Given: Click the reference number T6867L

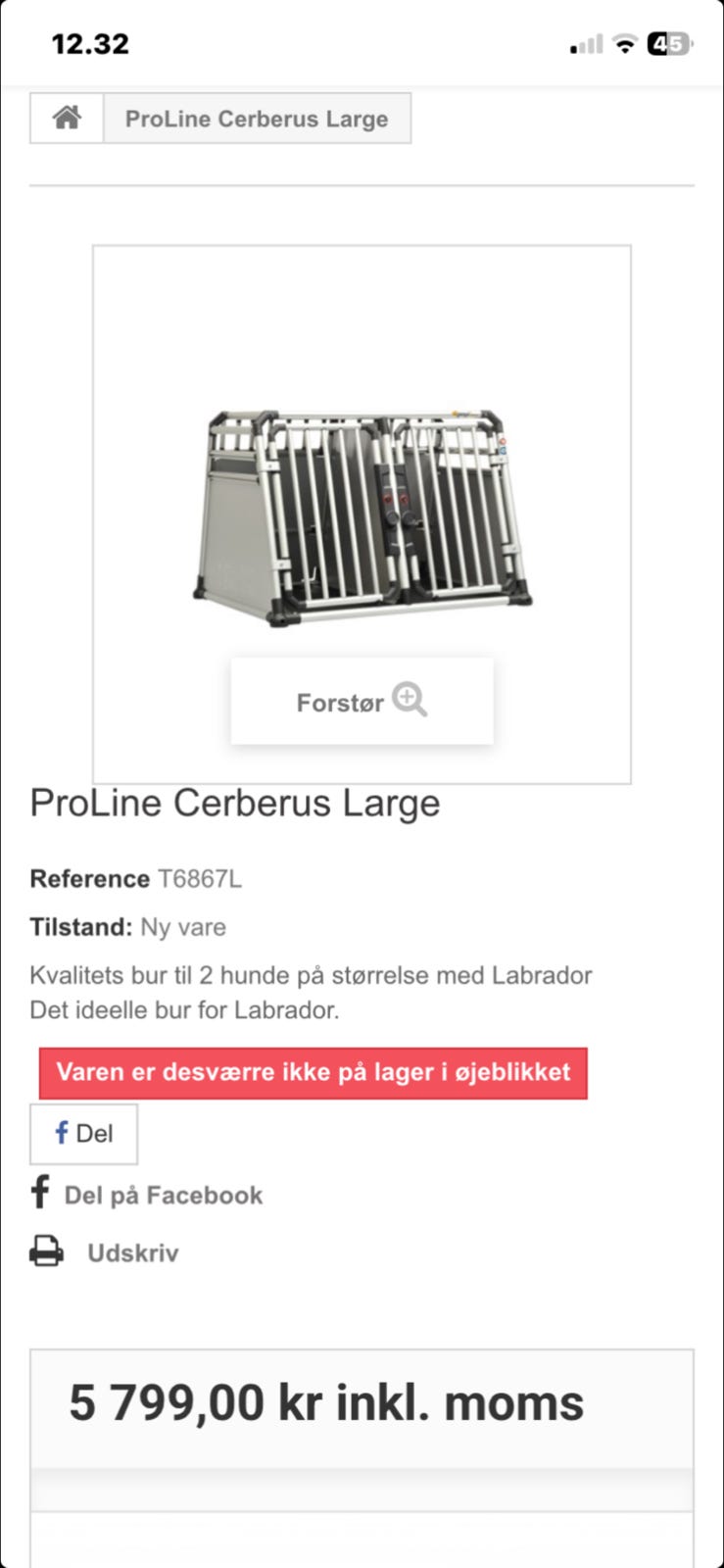Looking at the screenshot, I should point(200,879).
